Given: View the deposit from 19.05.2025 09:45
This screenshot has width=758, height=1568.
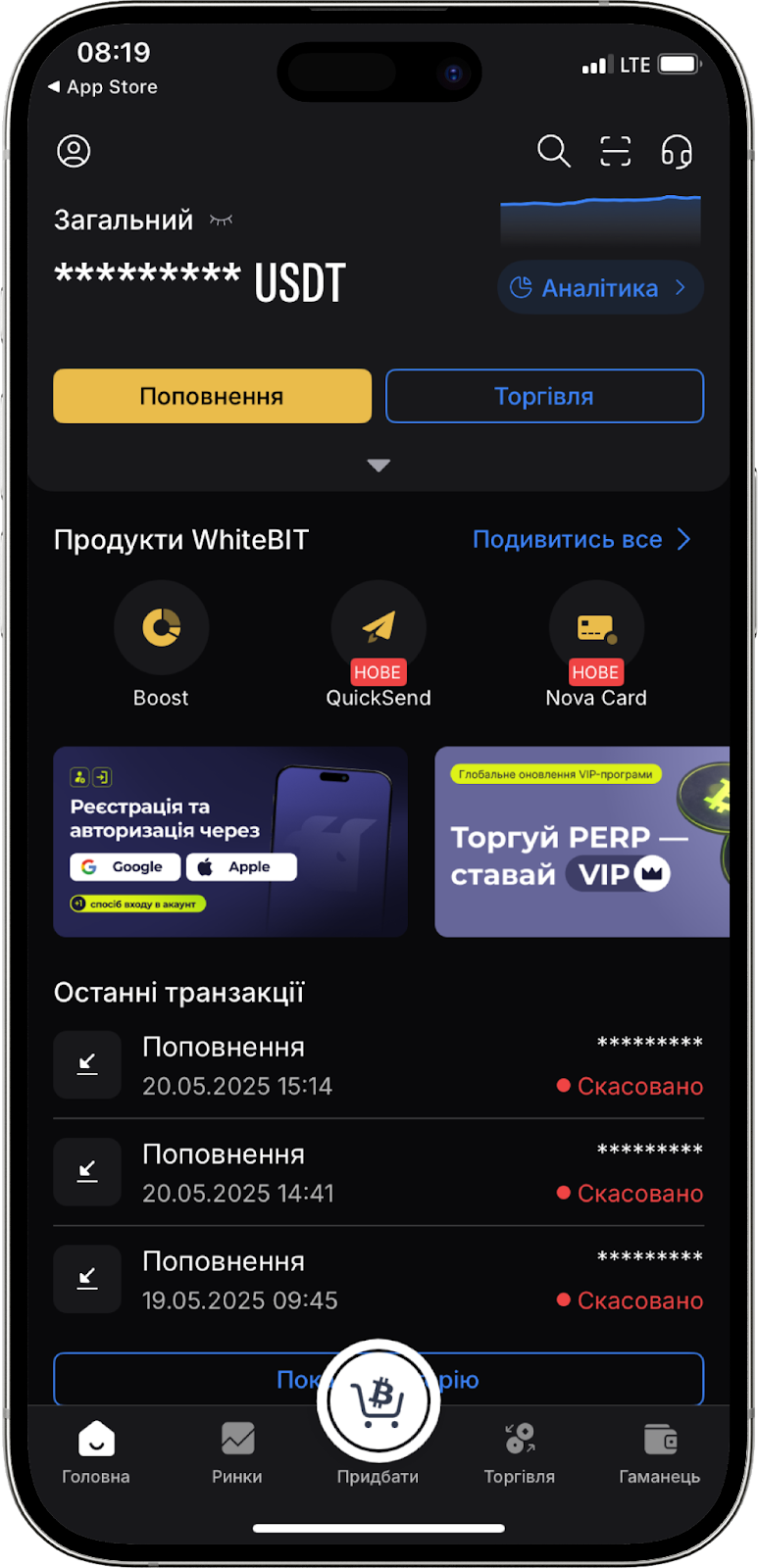Looking at the screenshot, I should (378, 1280).
